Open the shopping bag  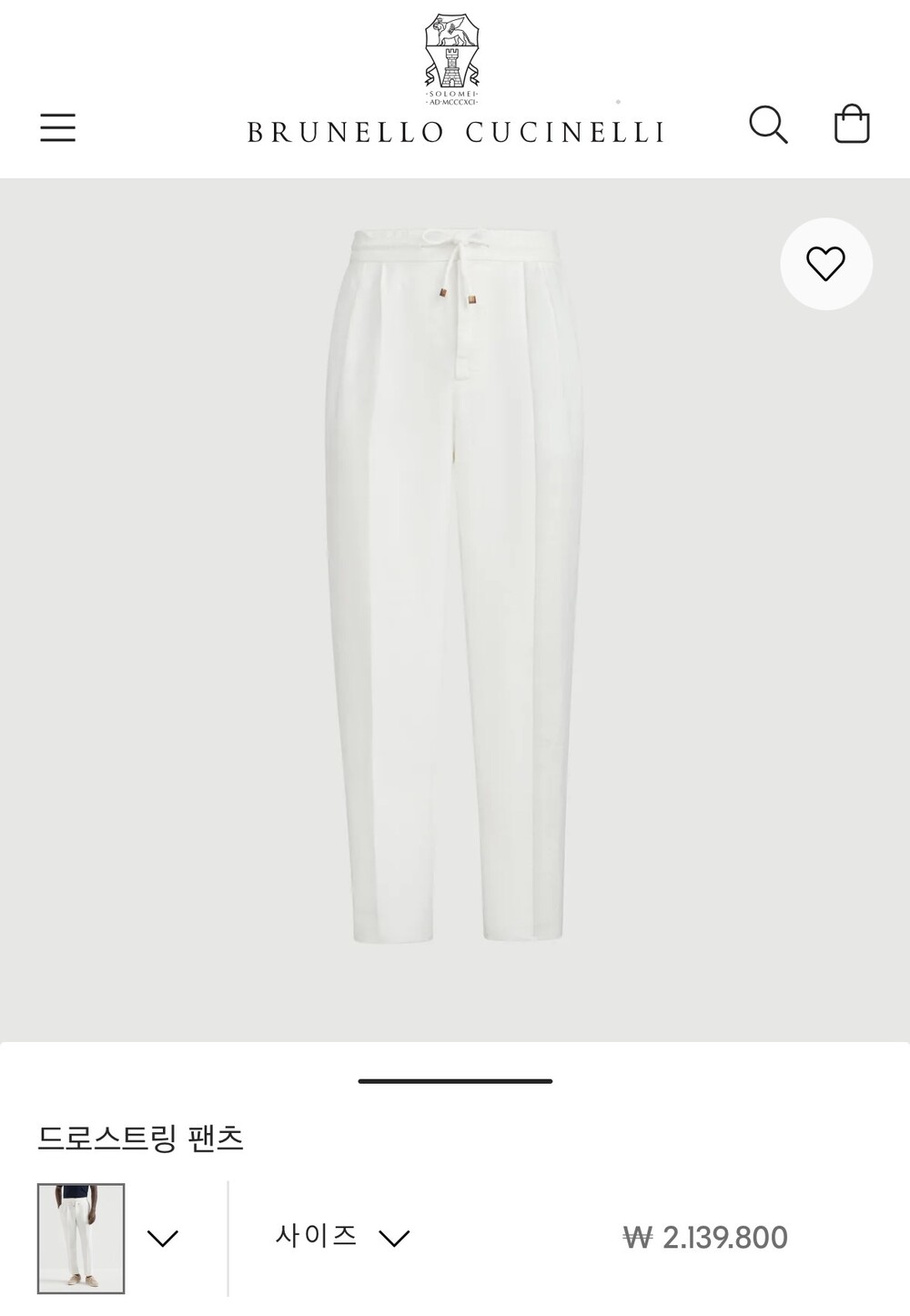tap(852, 124)
